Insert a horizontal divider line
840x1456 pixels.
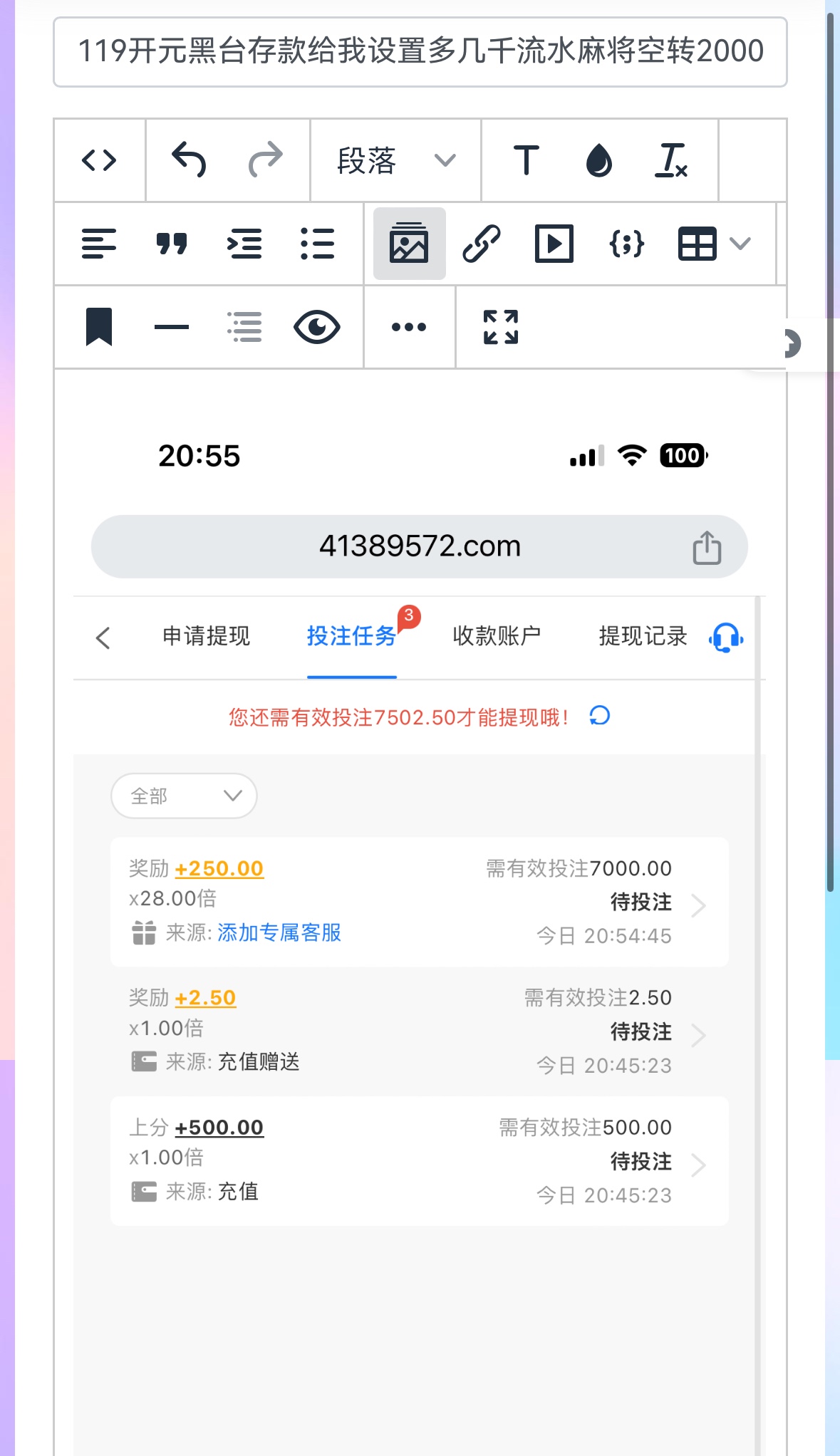pos(172,327)
